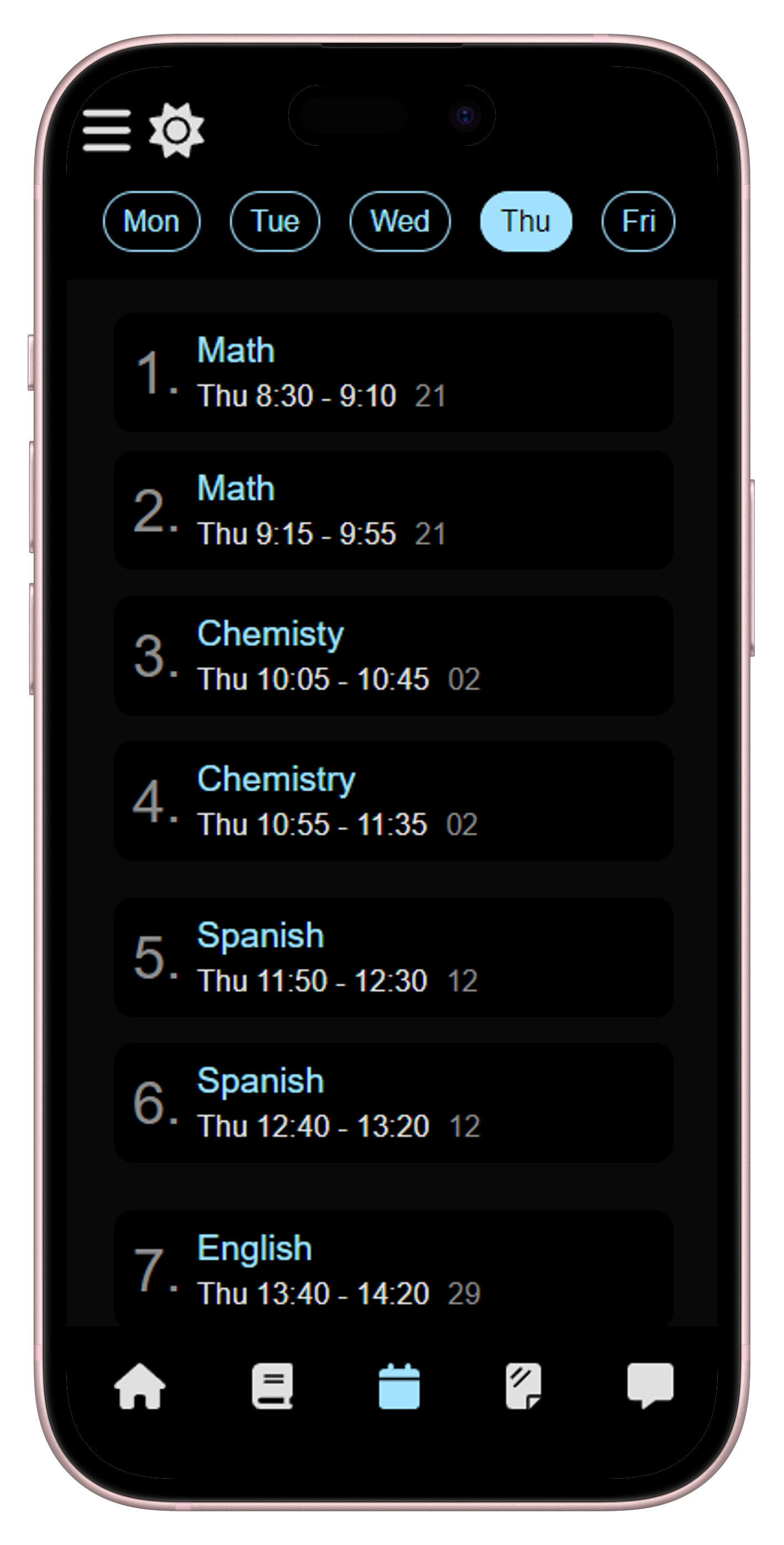Open the notes tab in bottom bar
The height and width of the screenshot is (1545, 784).
pos(523,1386)
